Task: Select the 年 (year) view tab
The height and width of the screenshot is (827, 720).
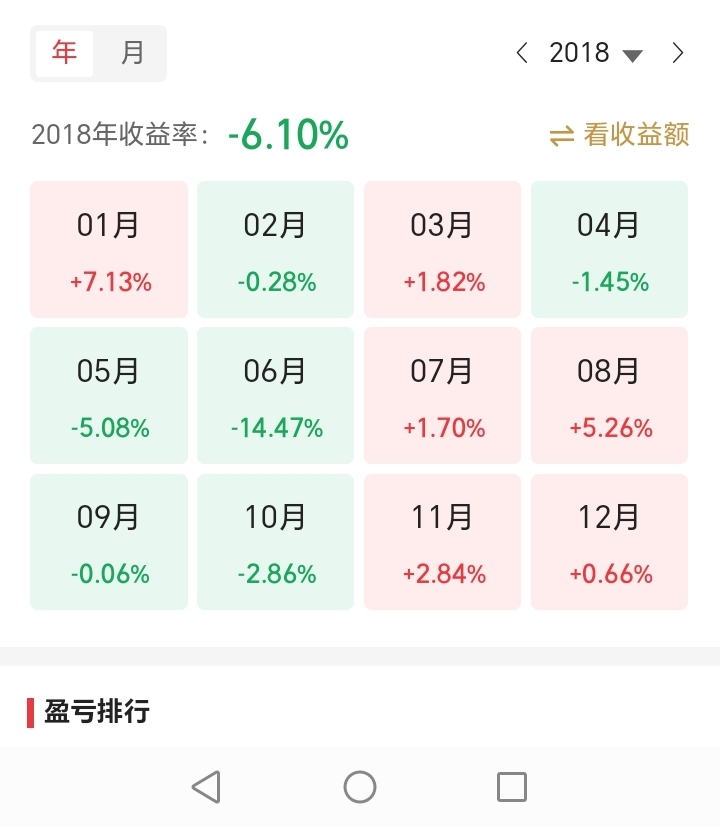Action: click(x=65, y=53)
